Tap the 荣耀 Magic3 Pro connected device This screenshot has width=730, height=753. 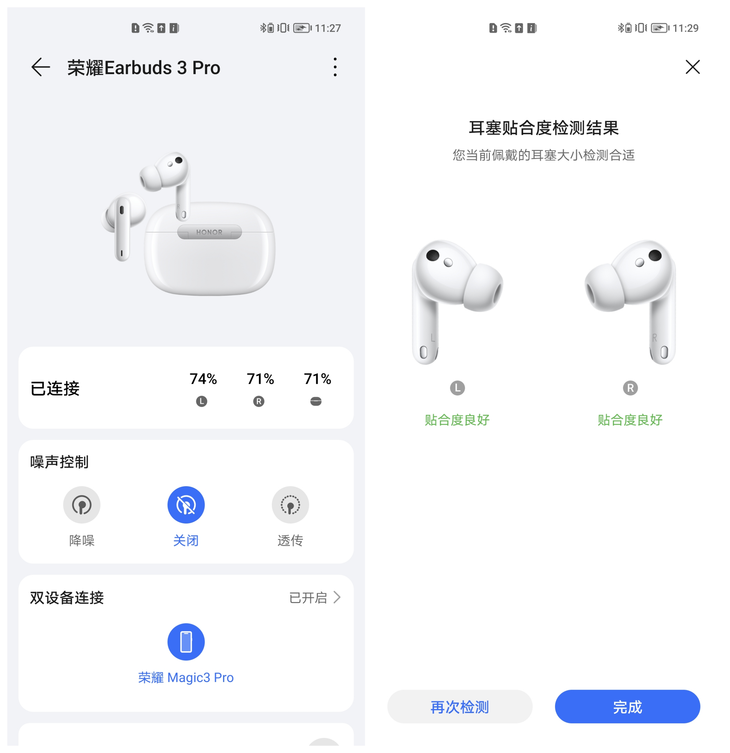(186, 643)
